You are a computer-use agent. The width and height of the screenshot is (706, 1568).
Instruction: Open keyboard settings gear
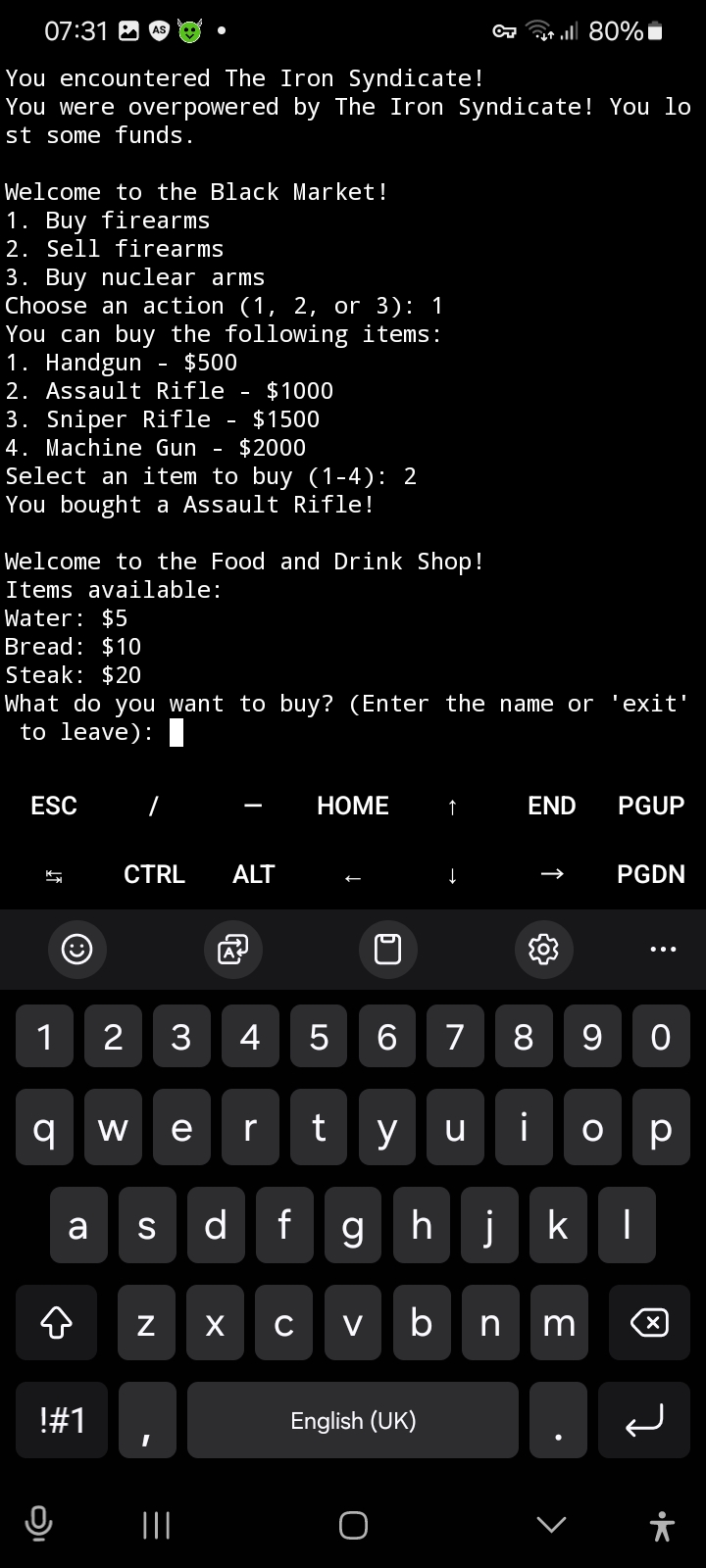coord(543,949)
